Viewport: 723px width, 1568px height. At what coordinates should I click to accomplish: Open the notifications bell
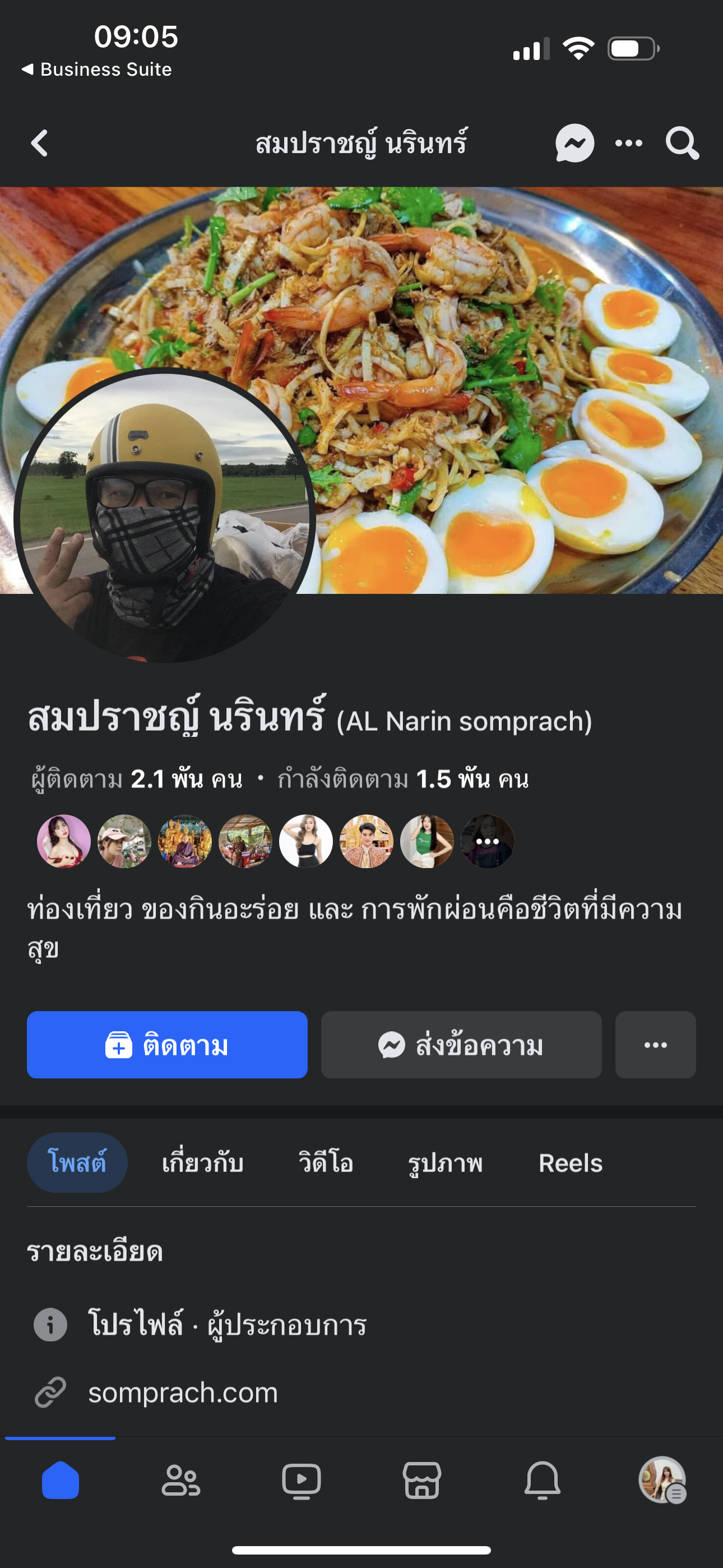(543, 1481)
